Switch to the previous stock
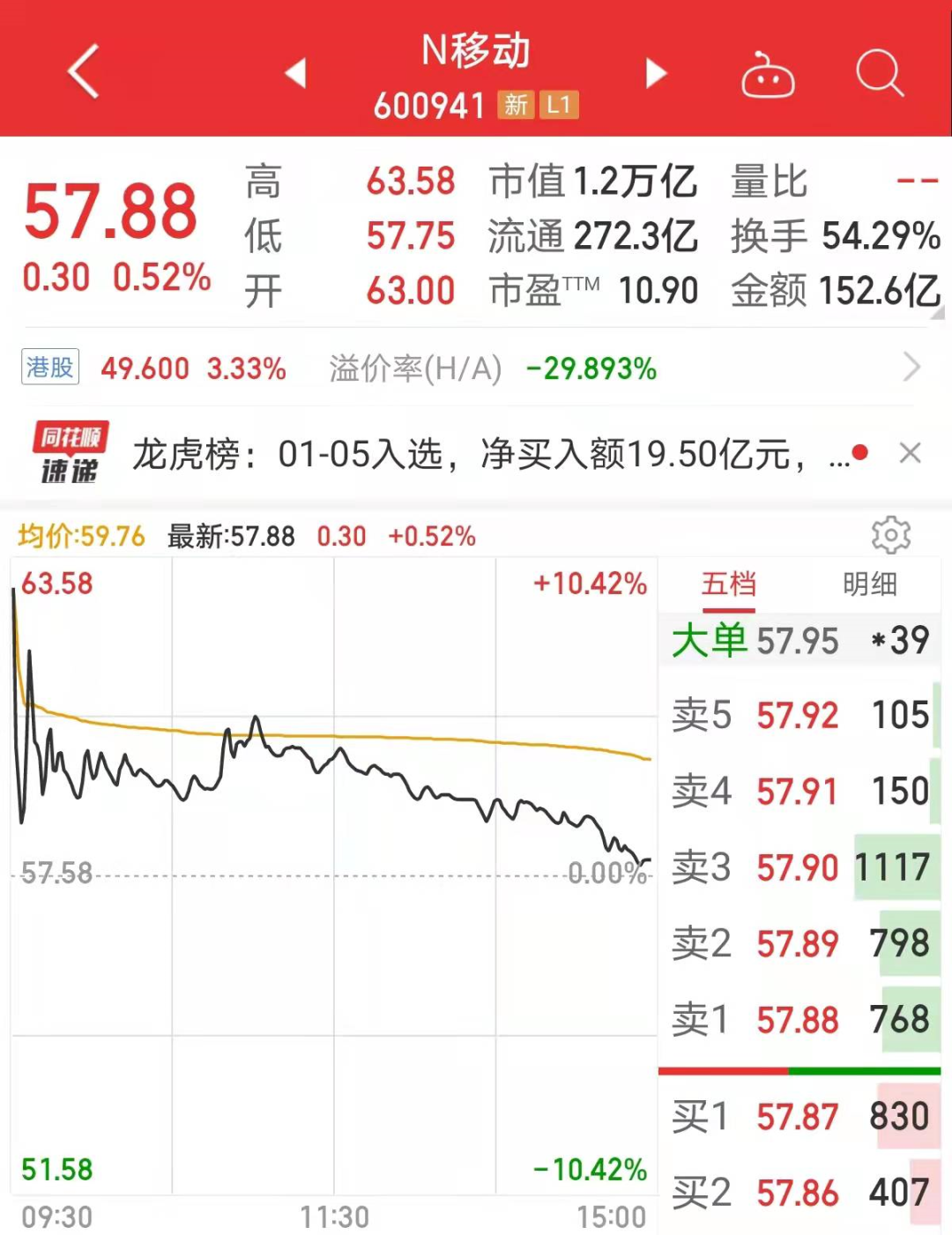 296,73
